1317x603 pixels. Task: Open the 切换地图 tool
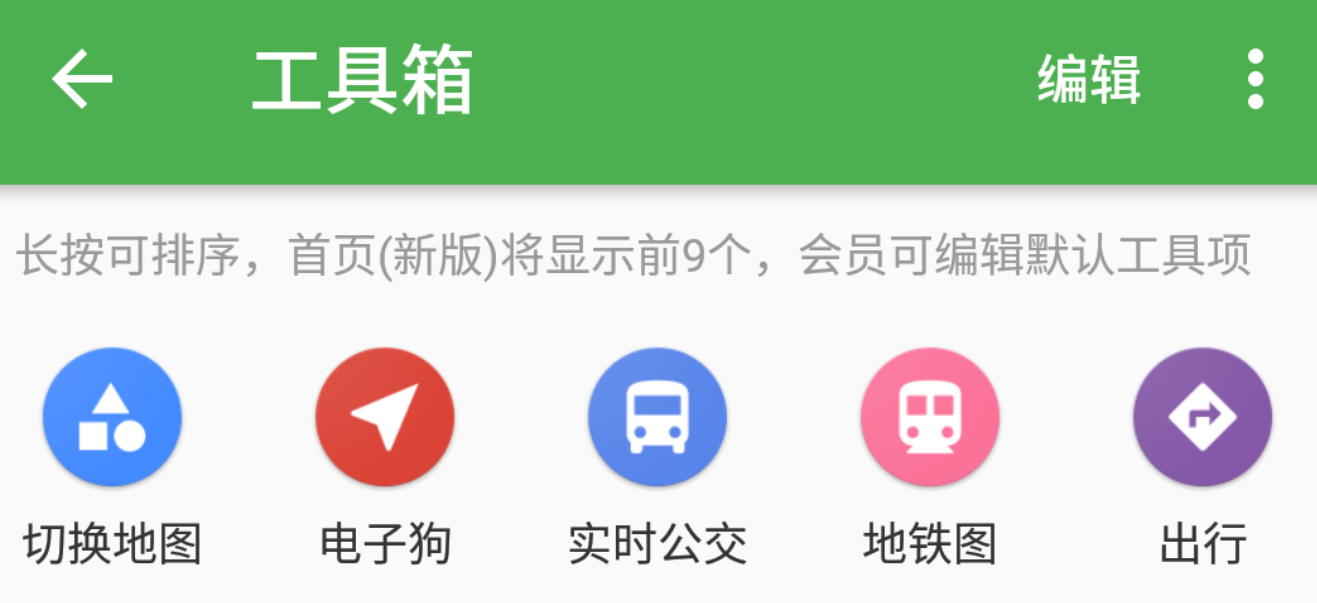coord(112,417)
